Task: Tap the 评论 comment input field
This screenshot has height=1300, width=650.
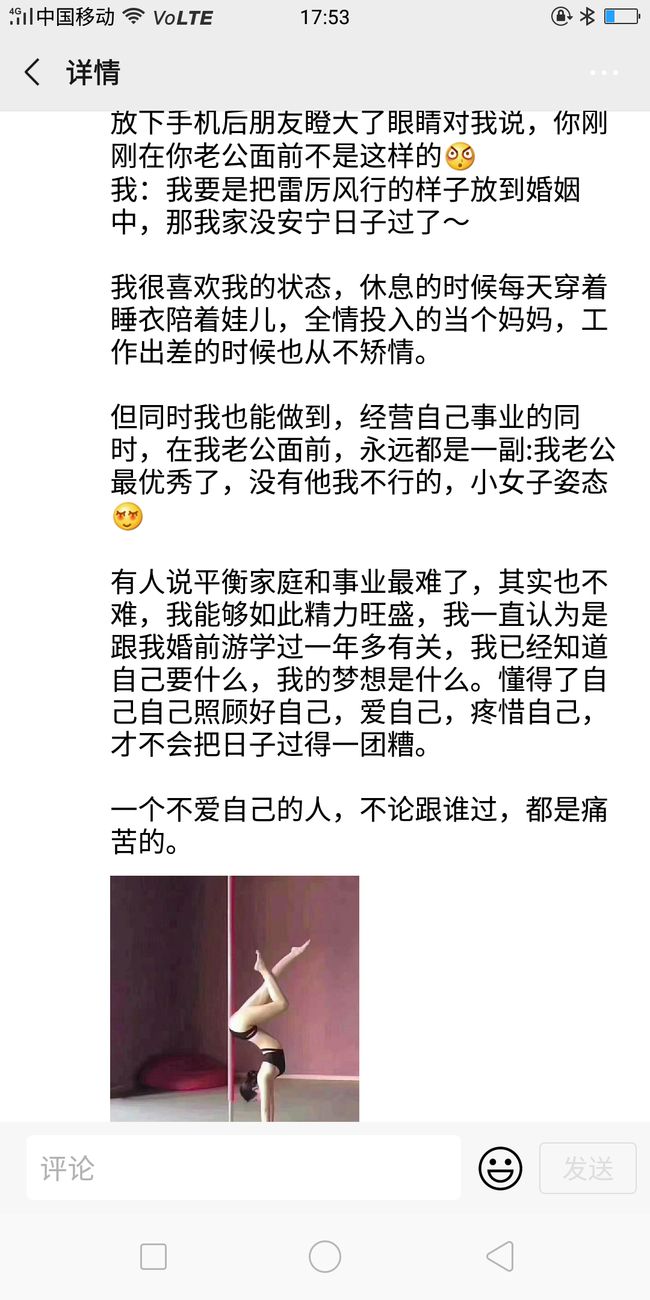Action: 243,1167
